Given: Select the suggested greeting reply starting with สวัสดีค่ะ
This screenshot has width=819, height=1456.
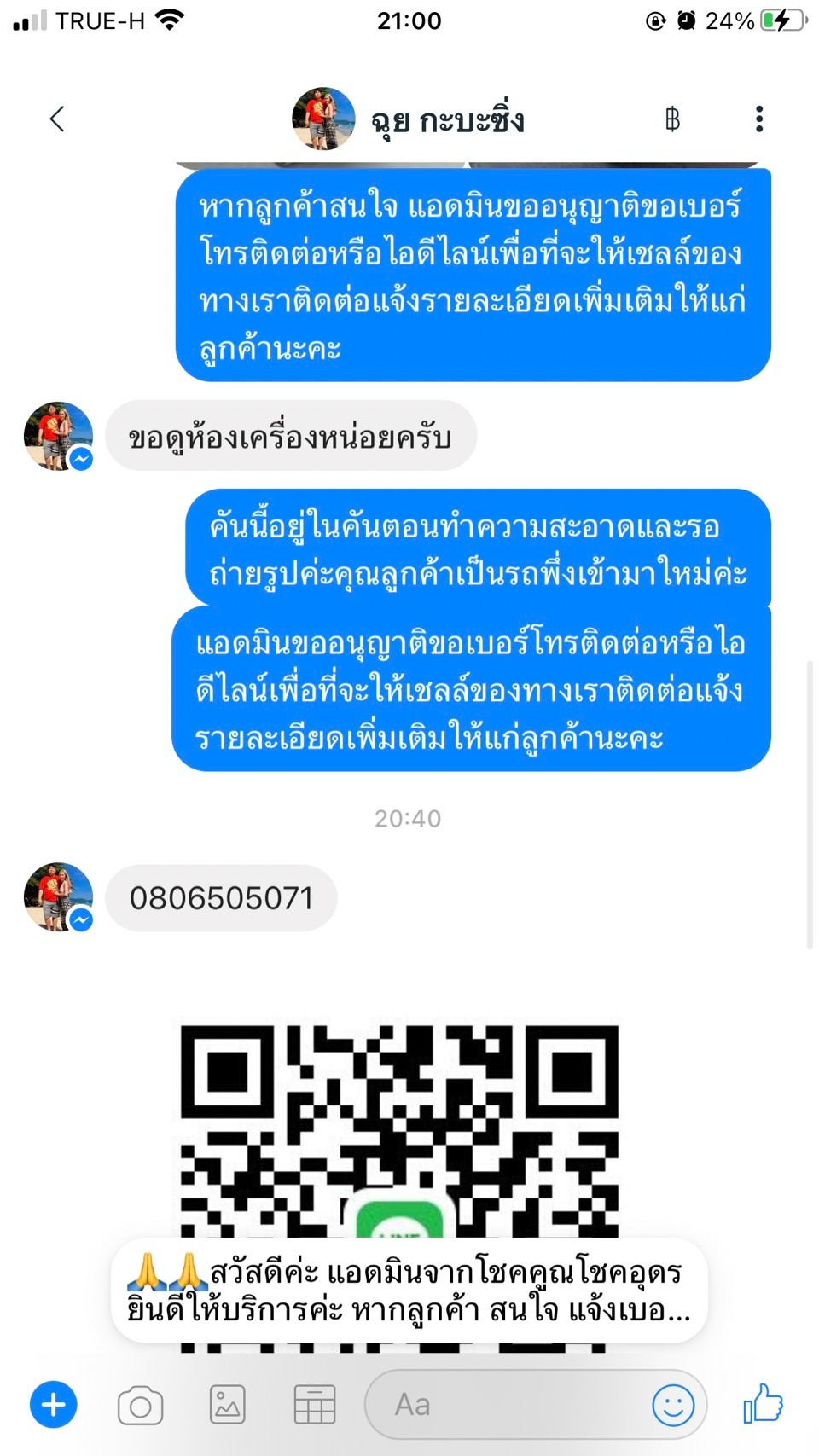Looking at the screenshot, I should pyautogui.click(x=409, y=1291).
